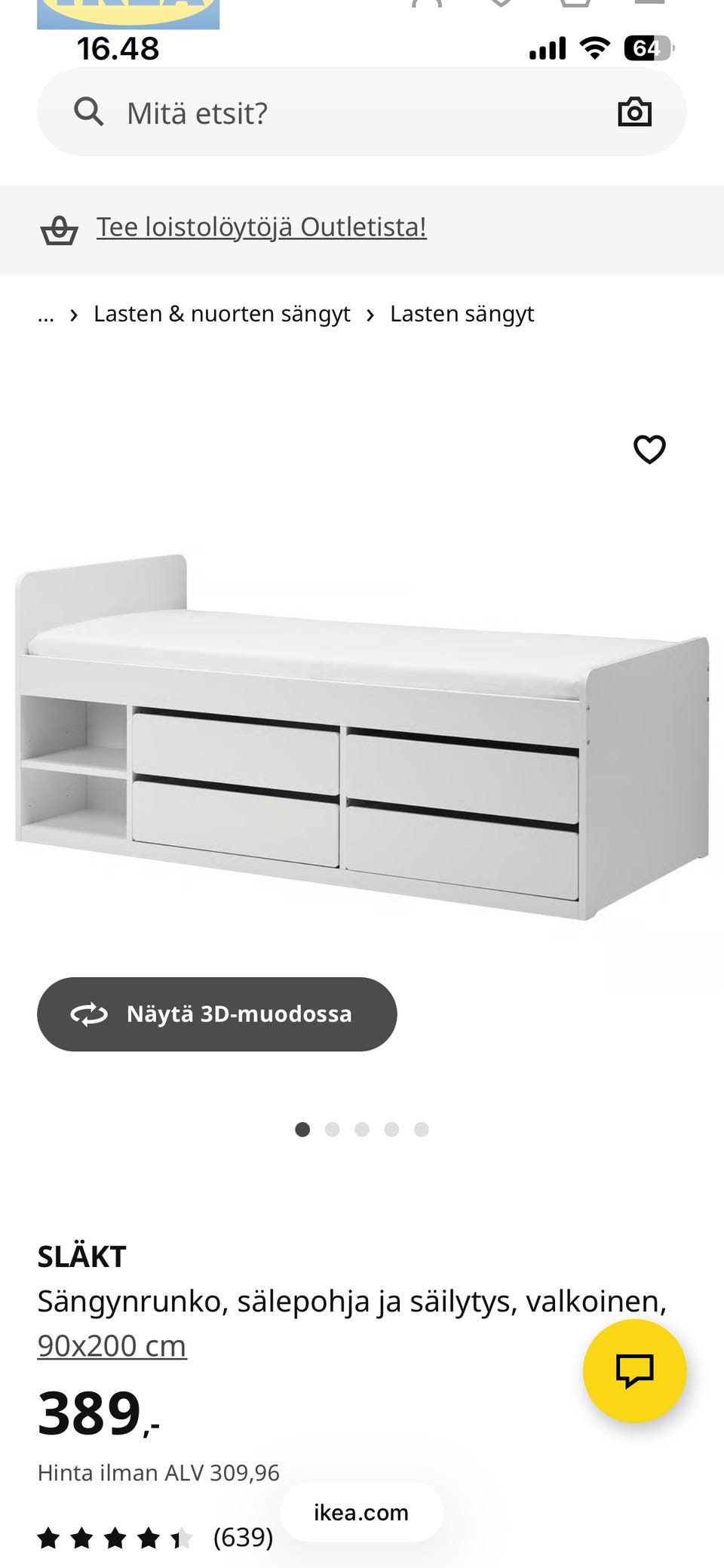
Task: Open the 90x200 cm size link
Action: [x=112, y=1346]
